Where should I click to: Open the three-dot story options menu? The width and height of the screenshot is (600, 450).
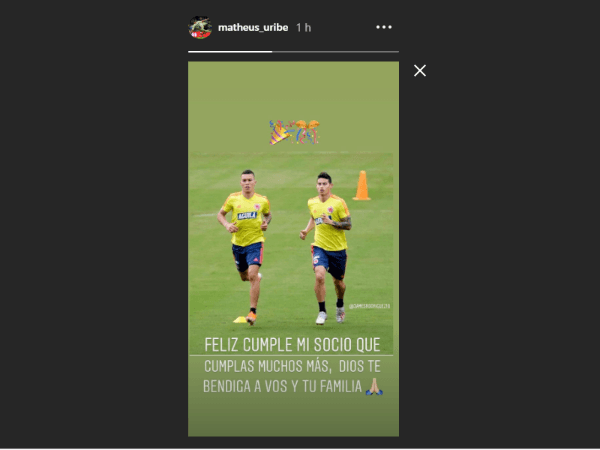pos(384,27)
